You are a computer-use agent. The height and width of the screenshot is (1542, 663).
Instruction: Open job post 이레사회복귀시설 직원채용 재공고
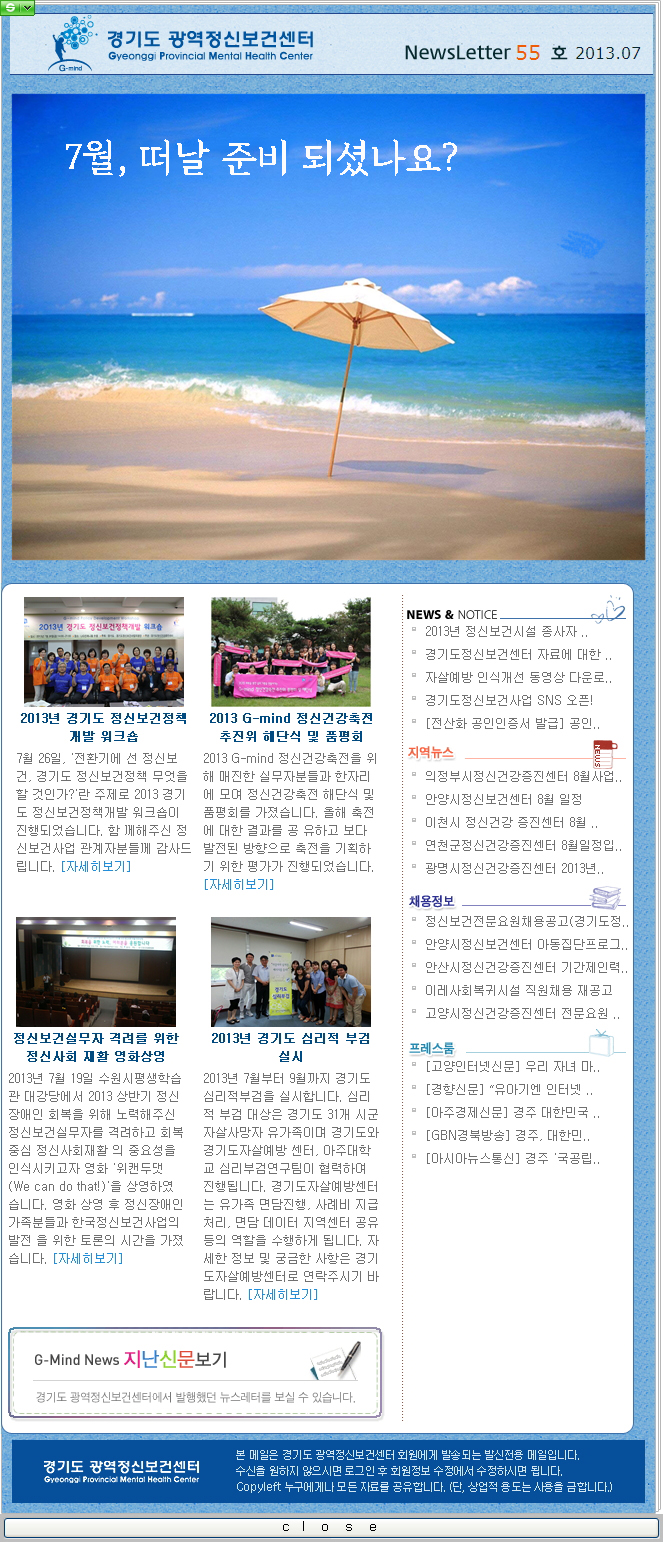coord(518,990)
